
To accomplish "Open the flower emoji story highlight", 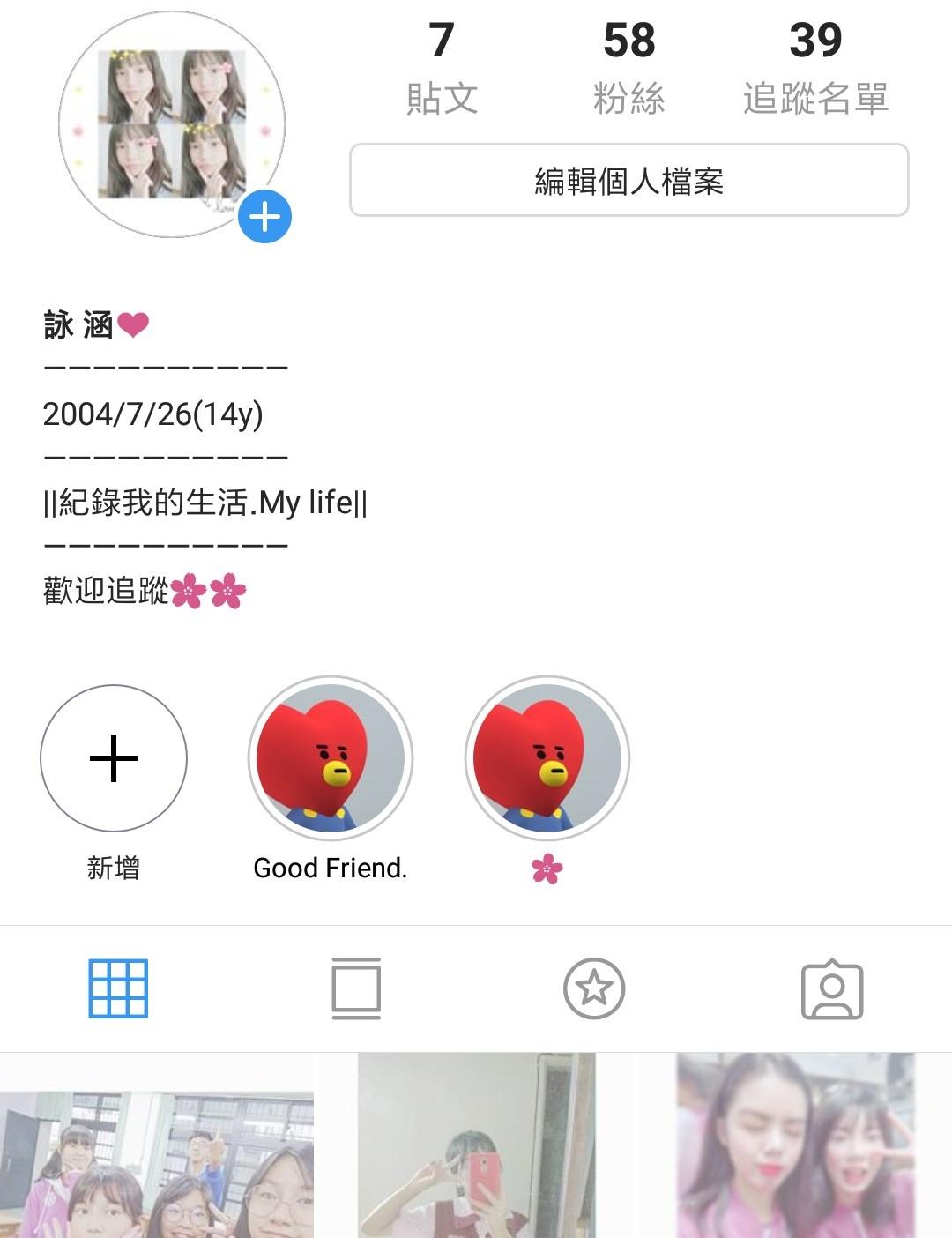I will click(x=547, y=759).
